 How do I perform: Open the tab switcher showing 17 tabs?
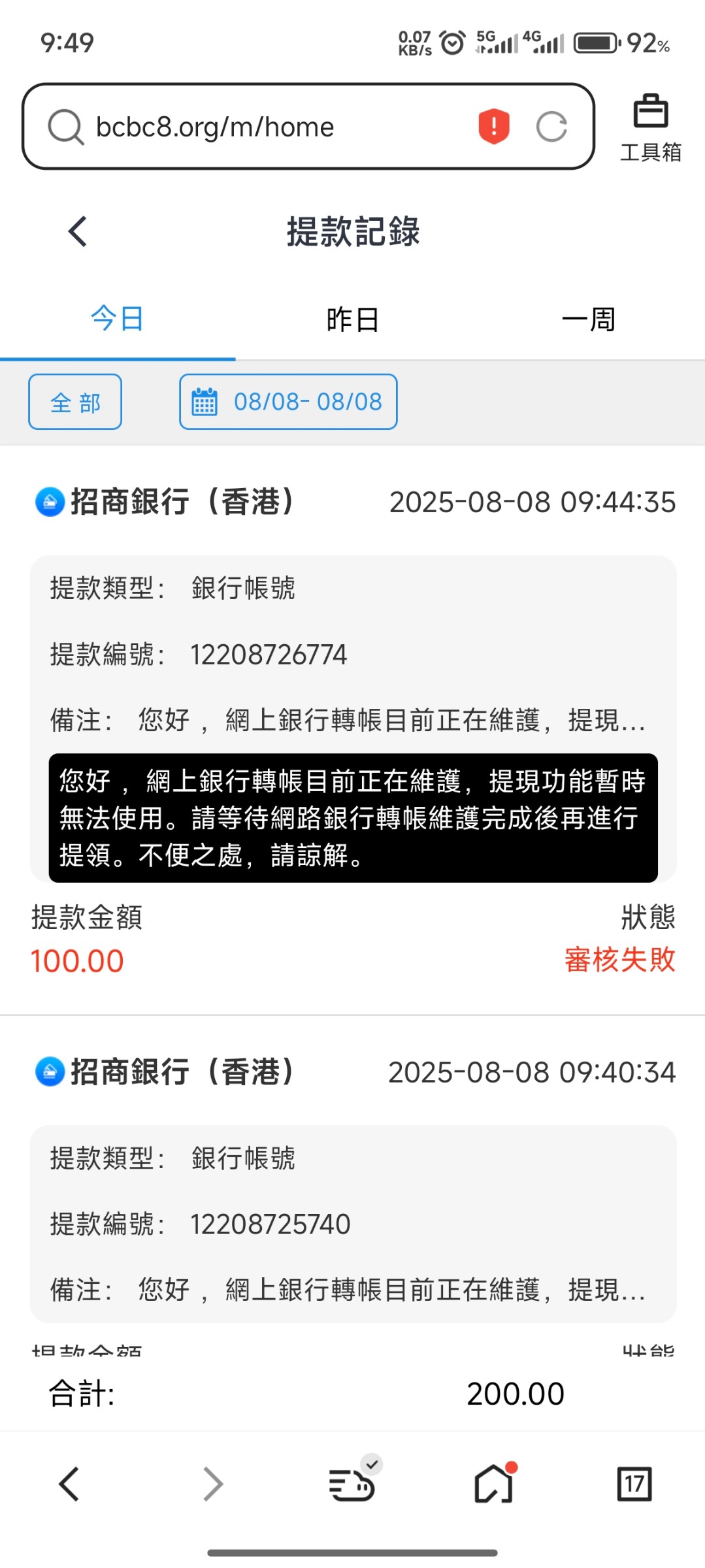634,1483
